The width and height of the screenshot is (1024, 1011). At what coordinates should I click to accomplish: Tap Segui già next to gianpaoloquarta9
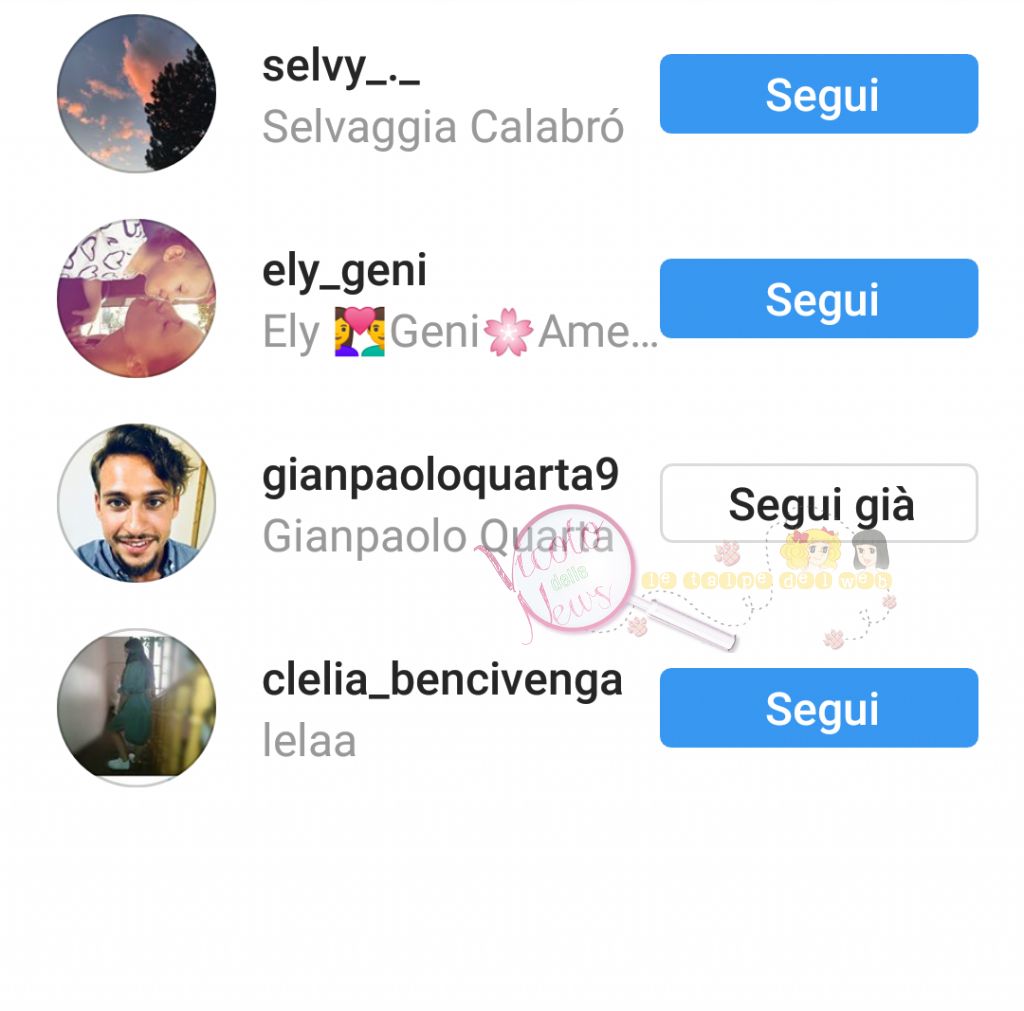click(x=818, y=503)
